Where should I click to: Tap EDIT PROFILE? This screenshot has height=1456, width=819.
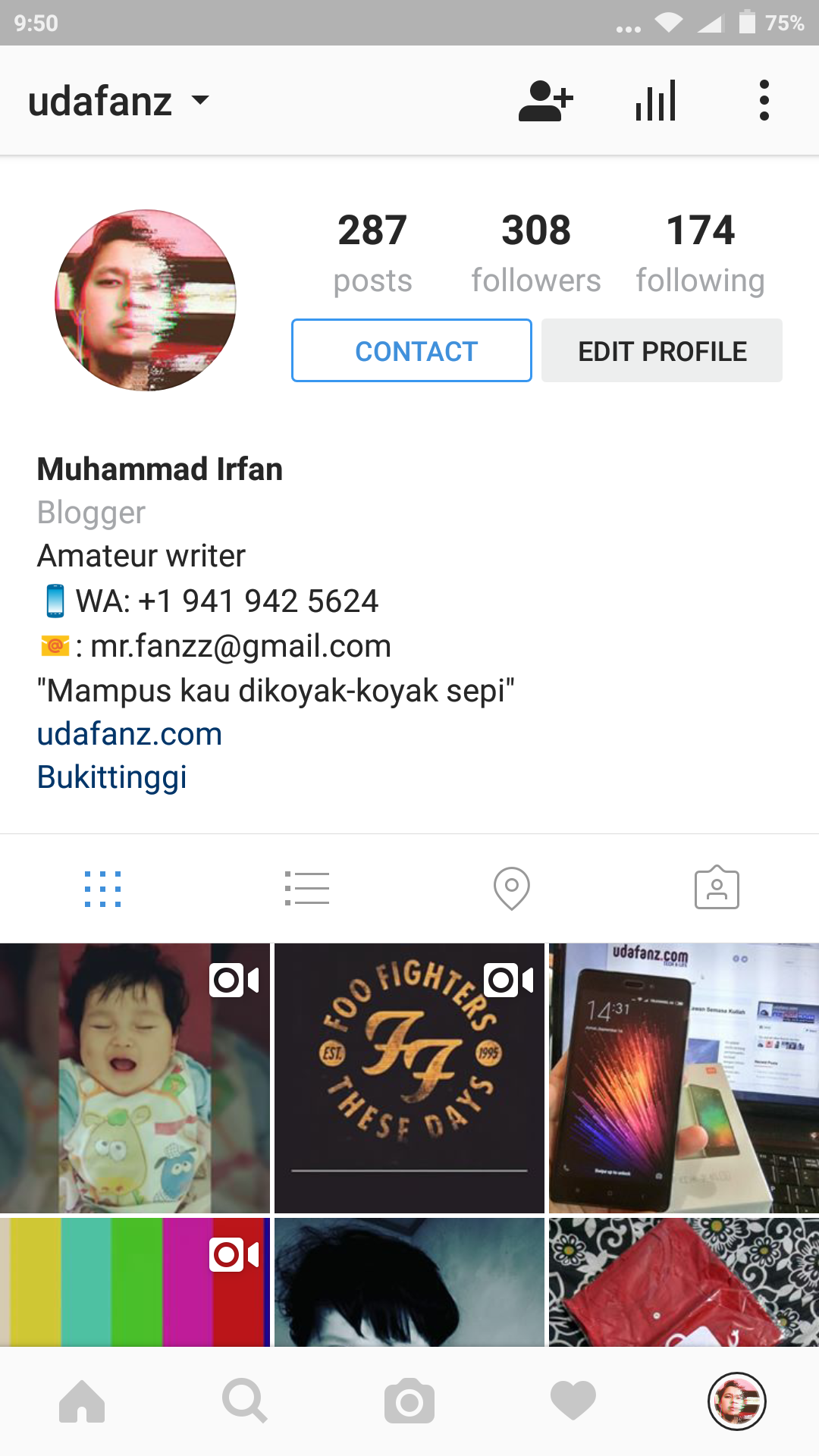[661, 351]
